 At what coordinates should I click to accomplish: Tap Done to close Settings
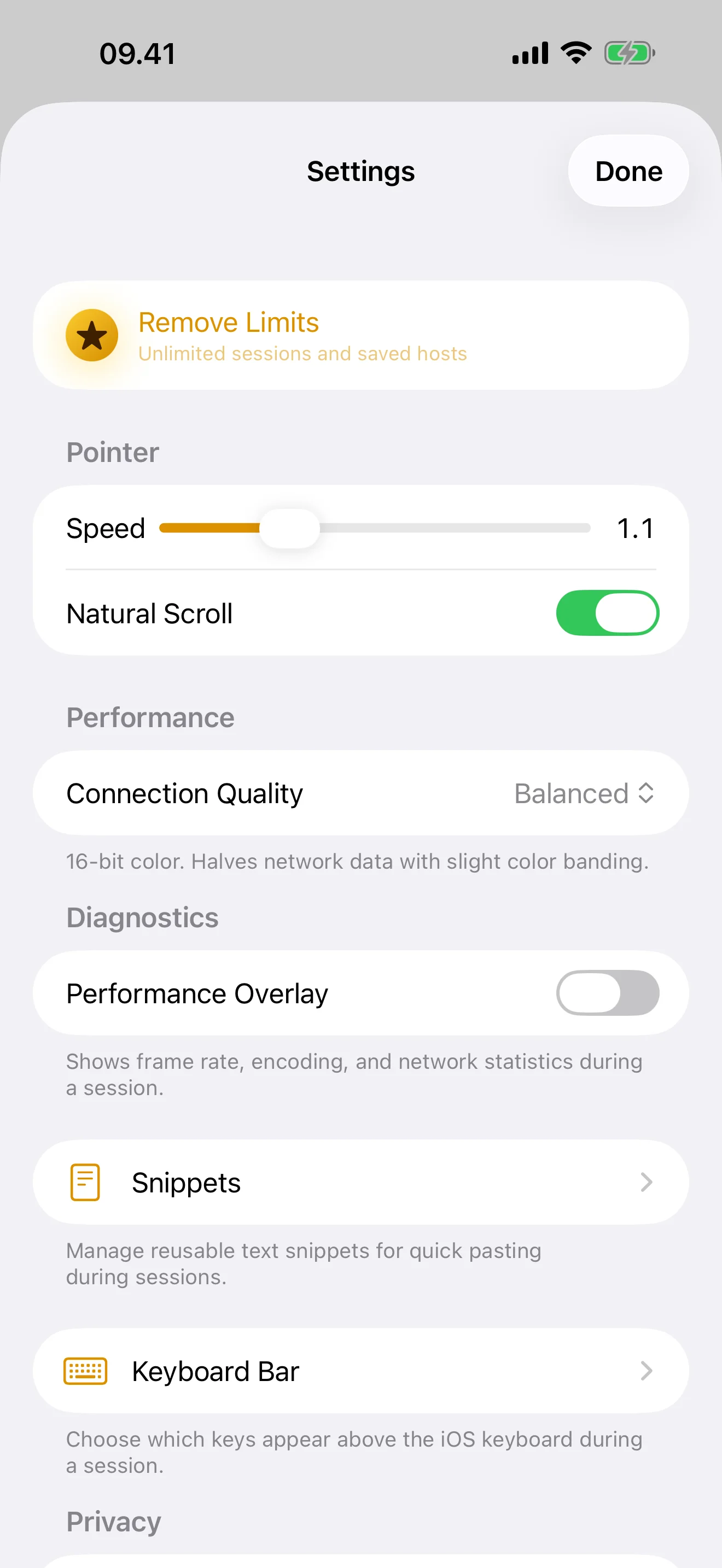click(627, 171)
